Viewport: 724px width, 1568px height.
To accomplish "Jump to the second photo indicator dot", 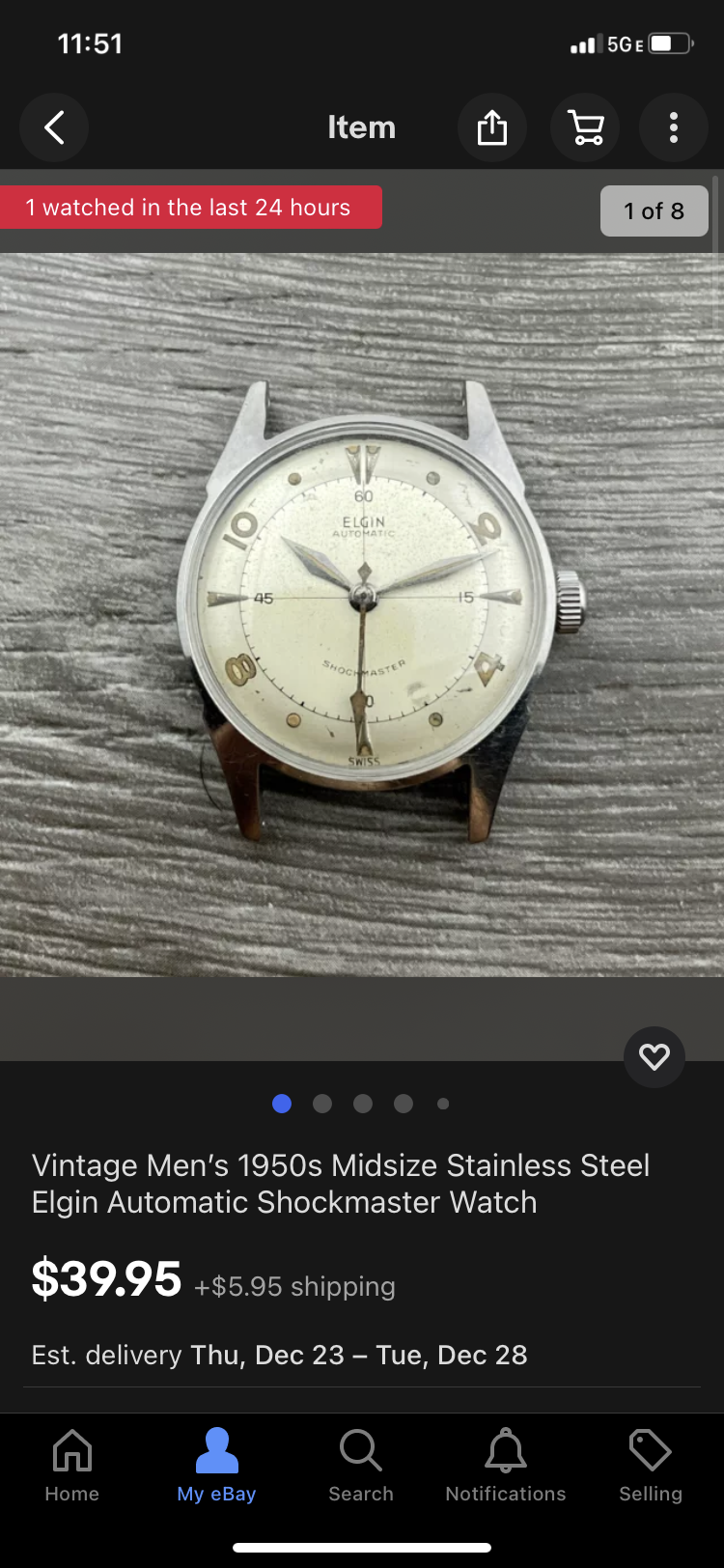I will click(322, 1104).
